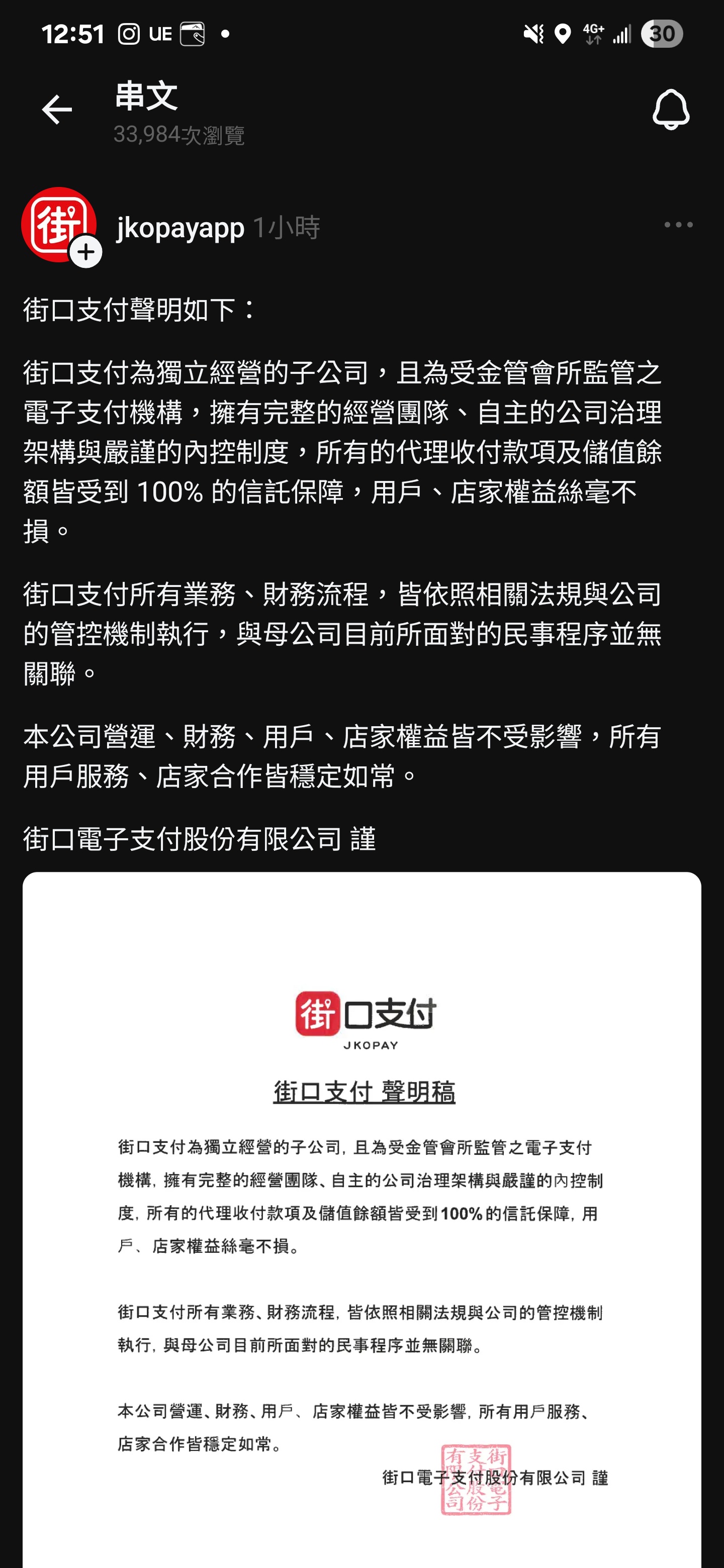
Task: Go back using the arrow icon
Action: coord(57,110)
